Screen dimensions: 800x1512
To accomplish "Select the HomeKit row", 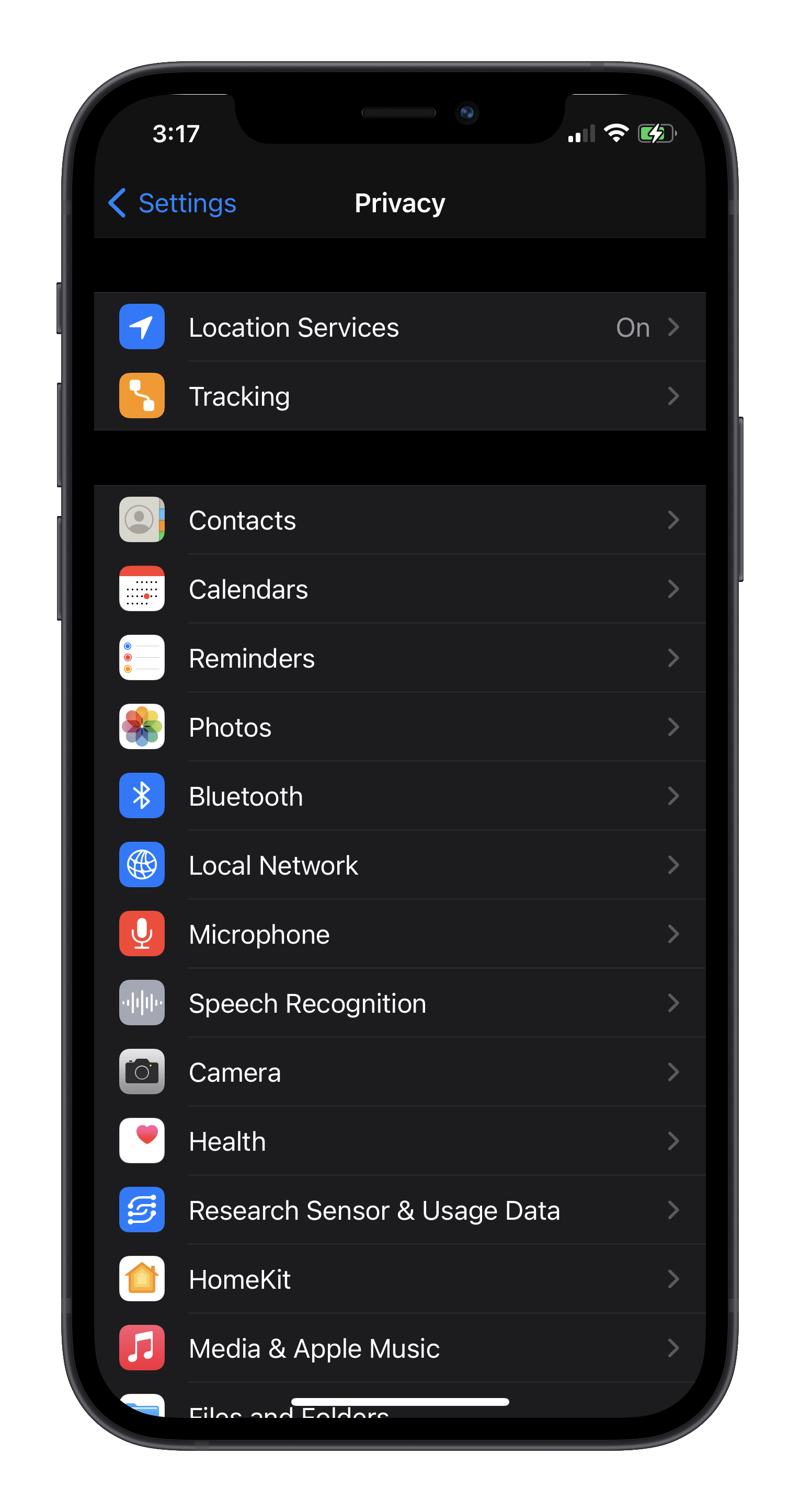I will coord(399,1279).
